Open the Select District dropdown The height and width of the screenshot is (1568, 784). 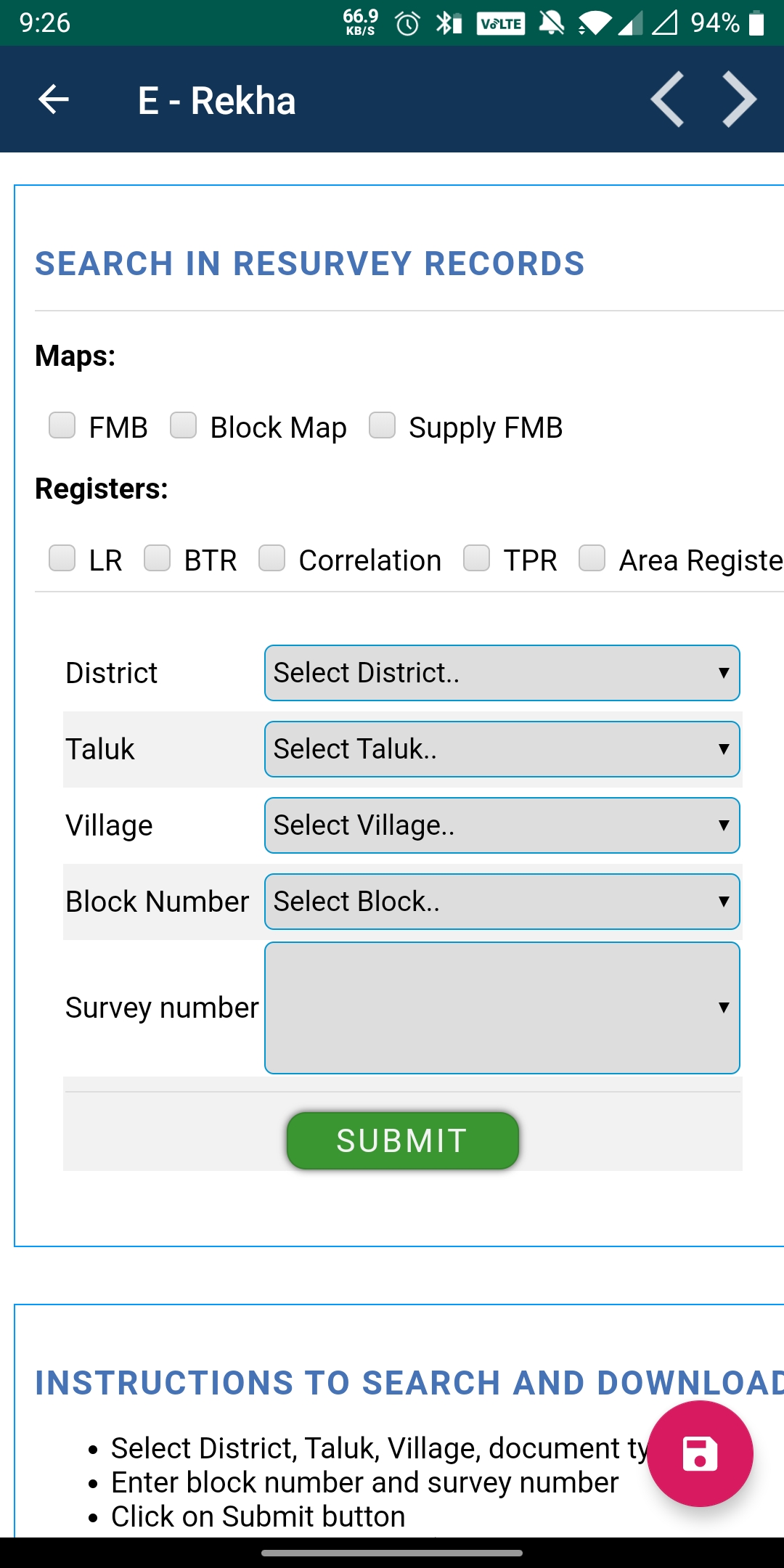502,673
